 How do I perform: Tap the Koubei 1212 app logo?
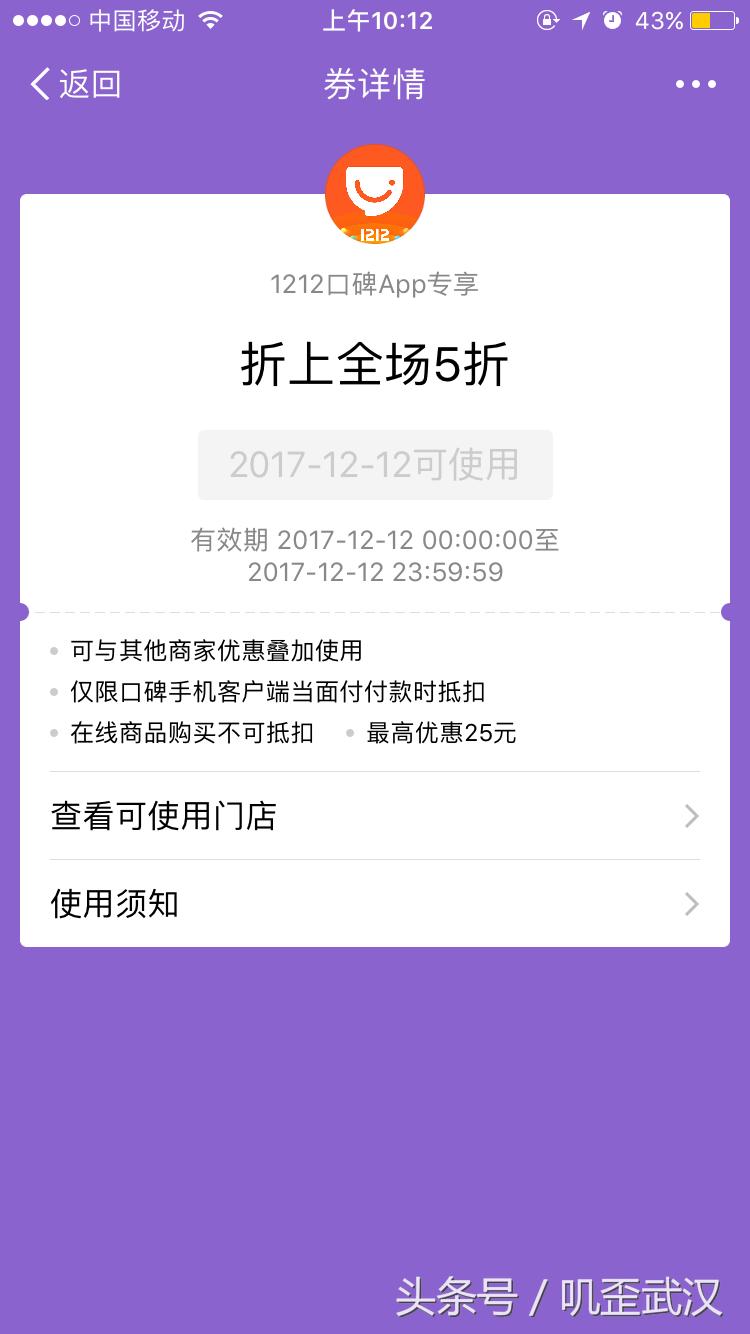375,193
